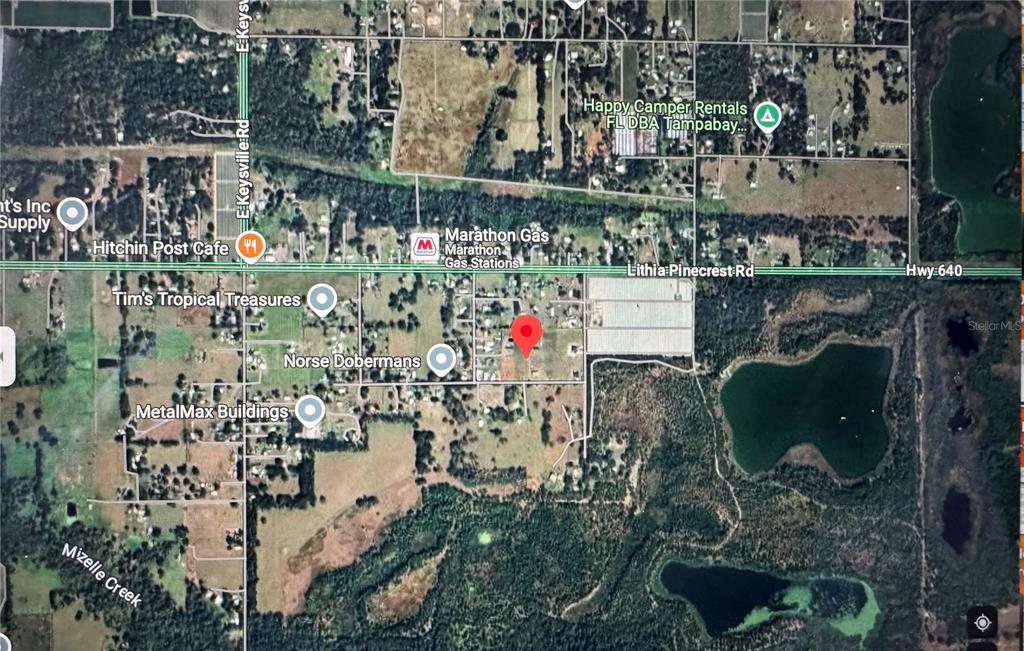Viewport: 1024px width, 651px height.
Task: Open the Tim's Tropical Treasures place pin
Action: [321, 299]
